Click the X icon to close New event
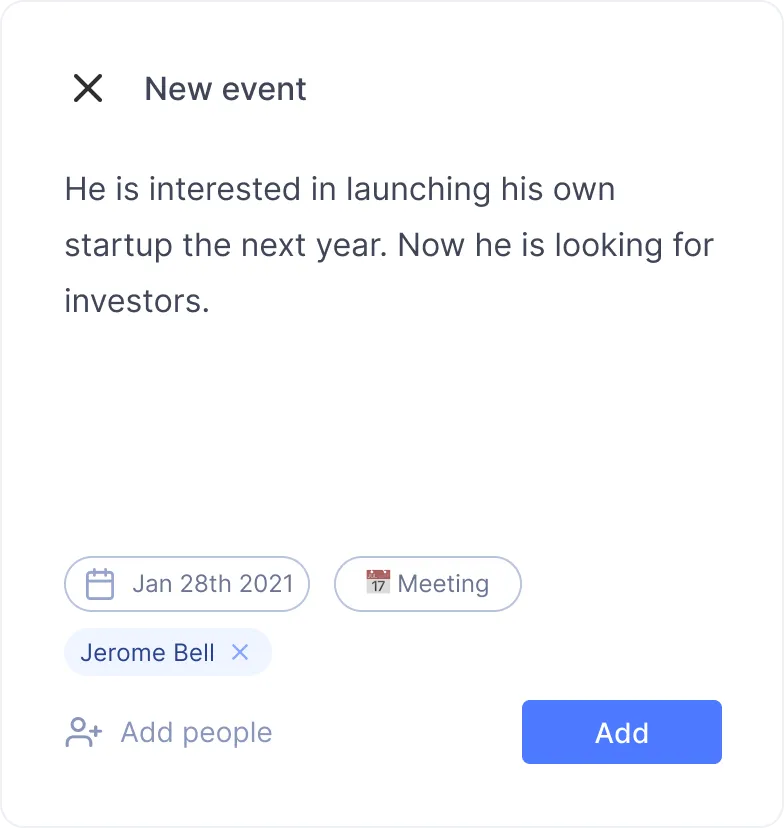This screenshot has height=828, width=784. click(x=88, y=89)
